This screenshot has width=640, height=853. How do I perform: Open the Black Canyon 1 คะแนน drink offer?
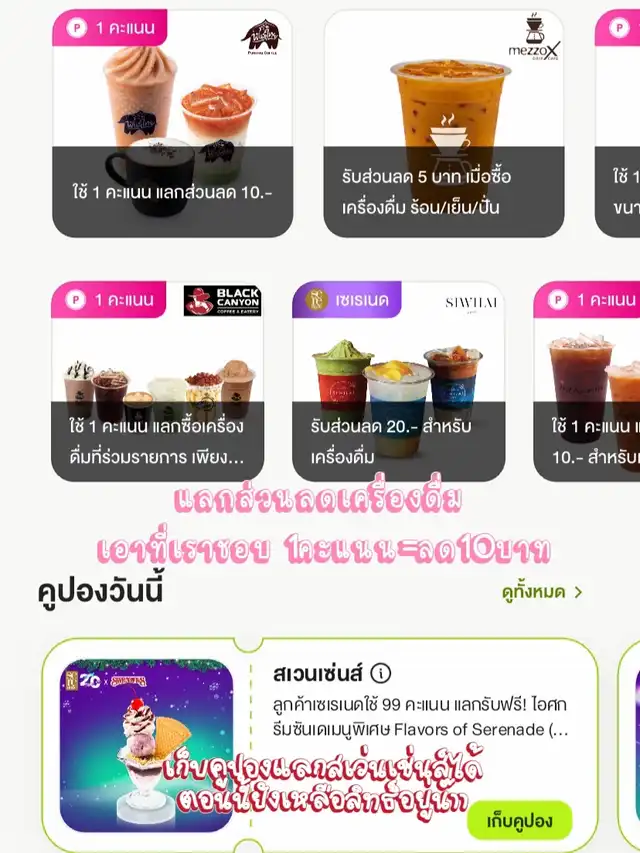click(157, 381)
